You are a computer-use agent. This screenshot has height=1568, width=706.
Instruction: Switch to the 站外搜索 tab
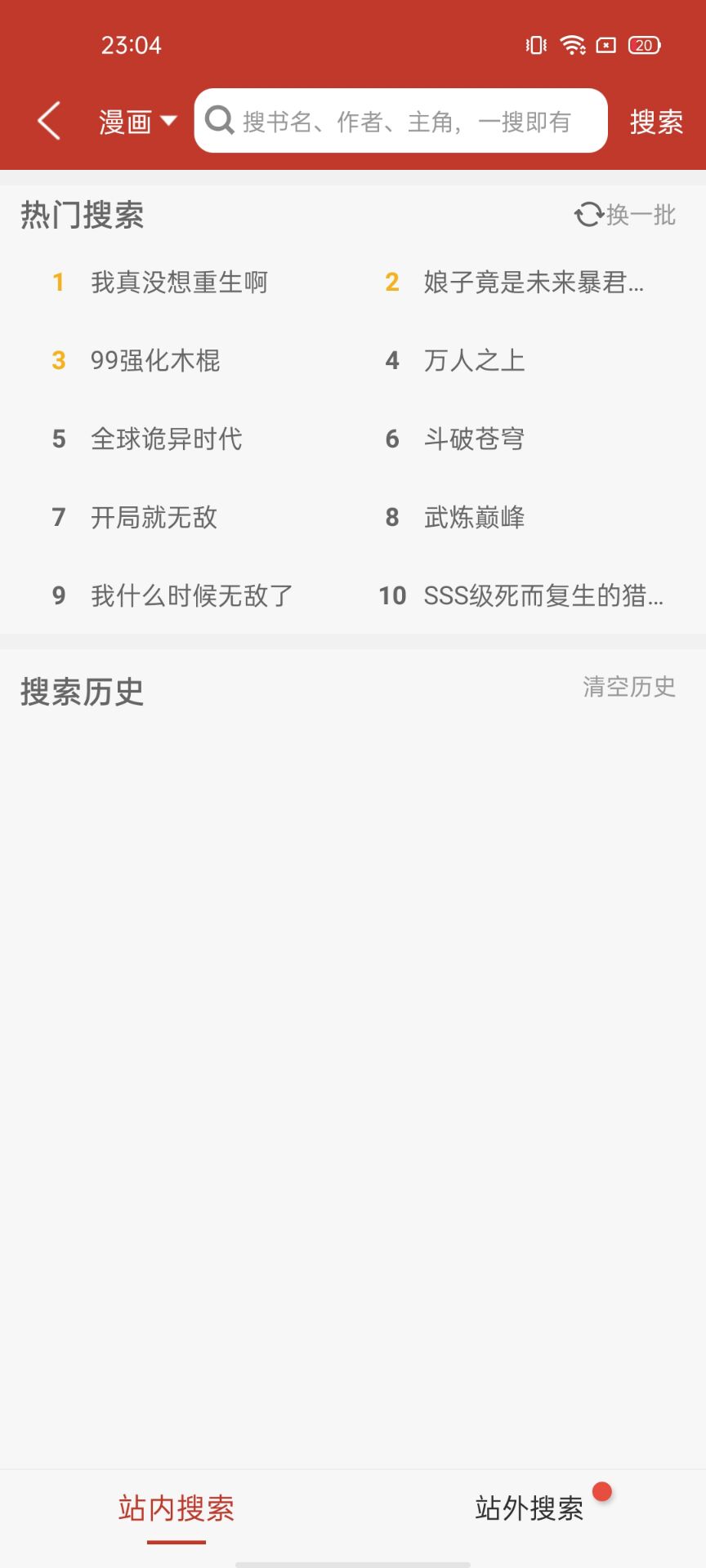tap(529, 1508)
